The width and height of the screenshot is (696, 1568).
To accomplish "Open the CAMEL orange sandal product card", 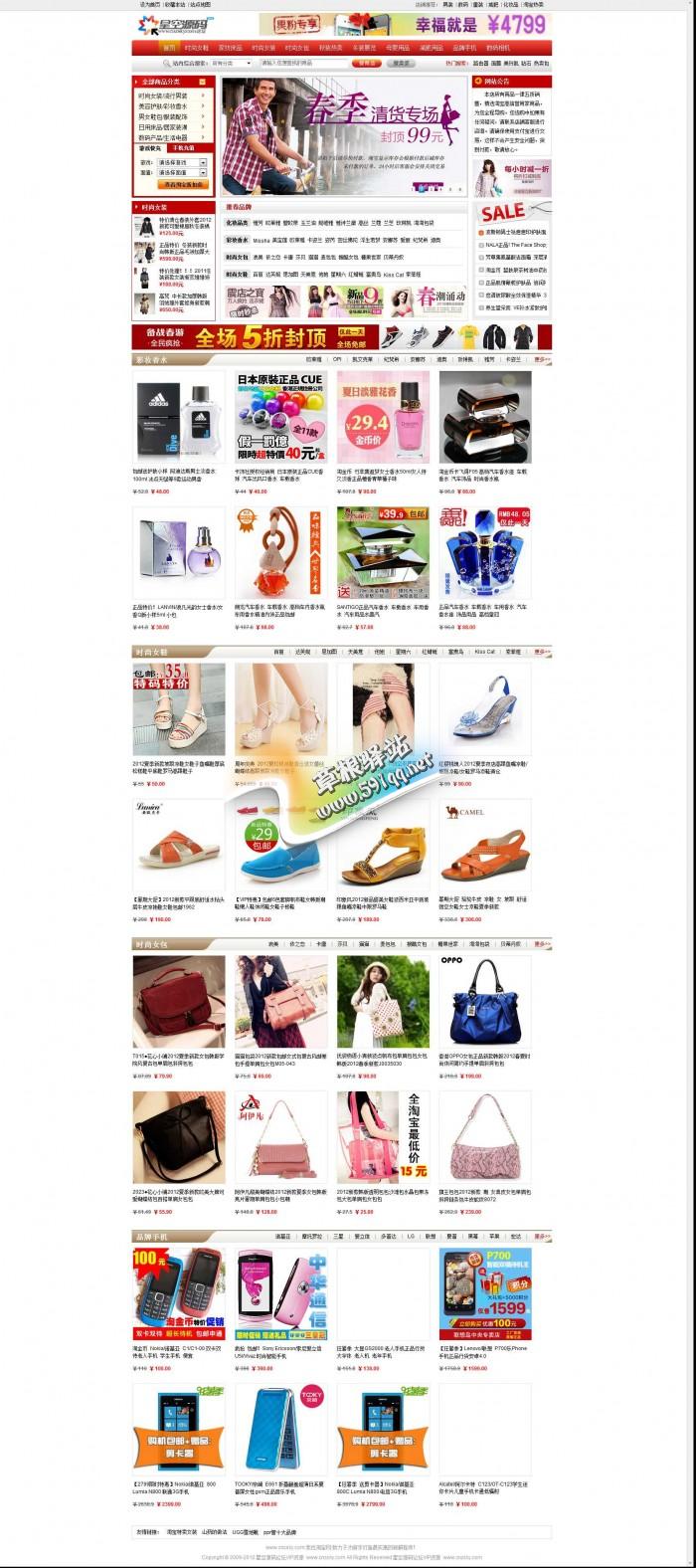I will pyautogui.click(x=485, y=844).
